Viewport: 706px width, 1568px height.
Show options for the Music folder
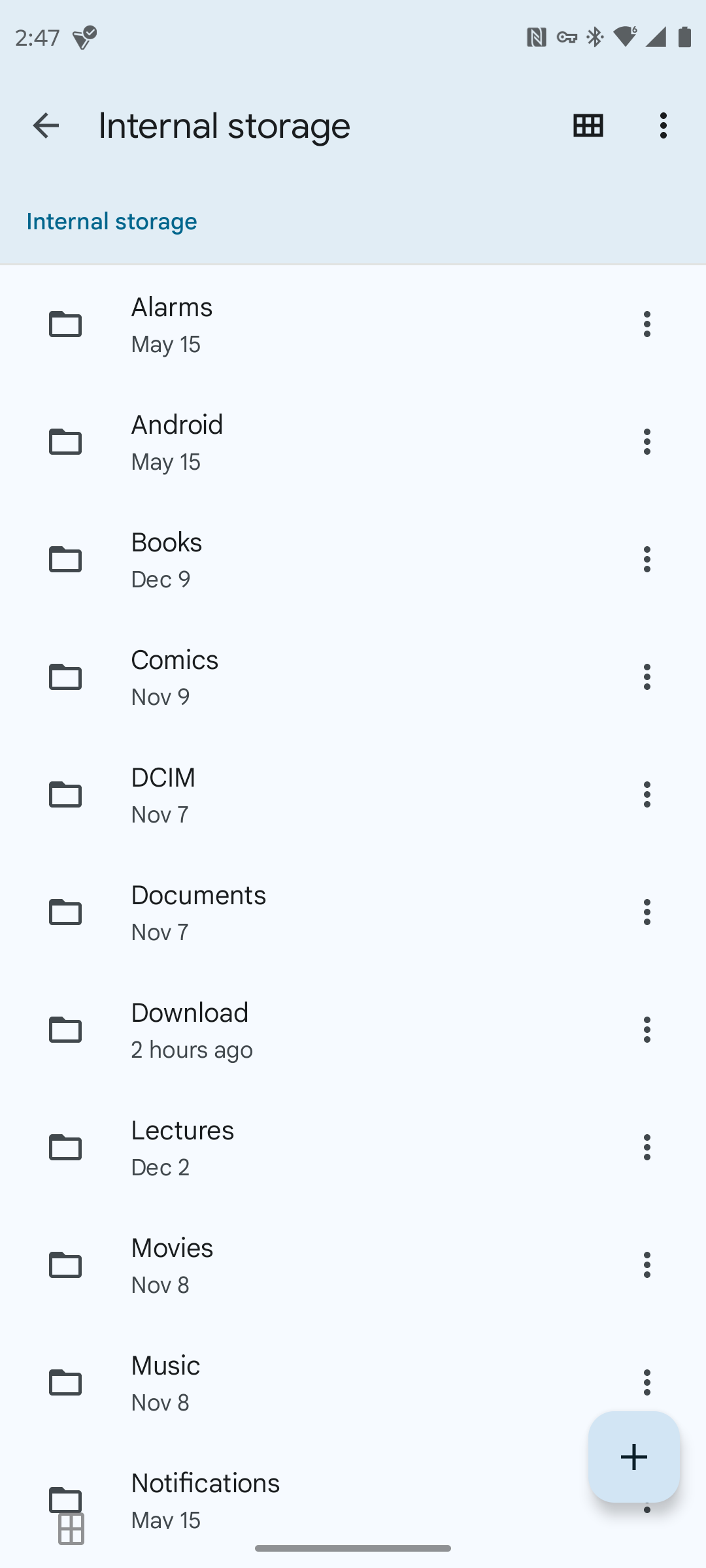[647, 1382]
